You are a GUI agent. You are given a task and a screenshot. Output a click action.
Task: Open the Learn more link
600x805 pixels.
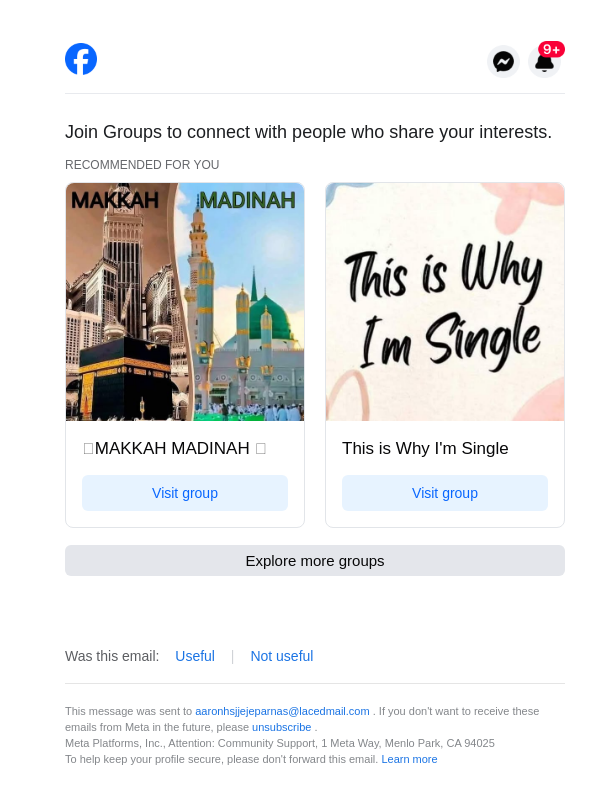point(409,759)
